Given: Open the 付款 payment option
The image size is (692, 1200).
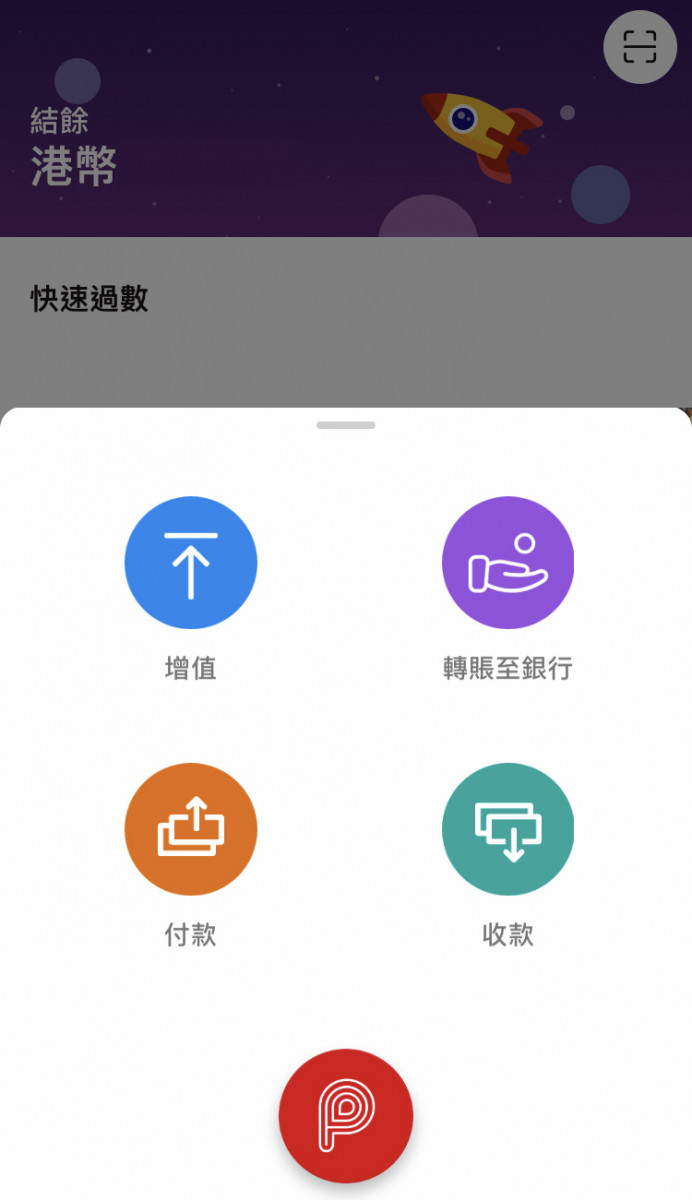Looking at the screenshot, I should click(191, 829).
